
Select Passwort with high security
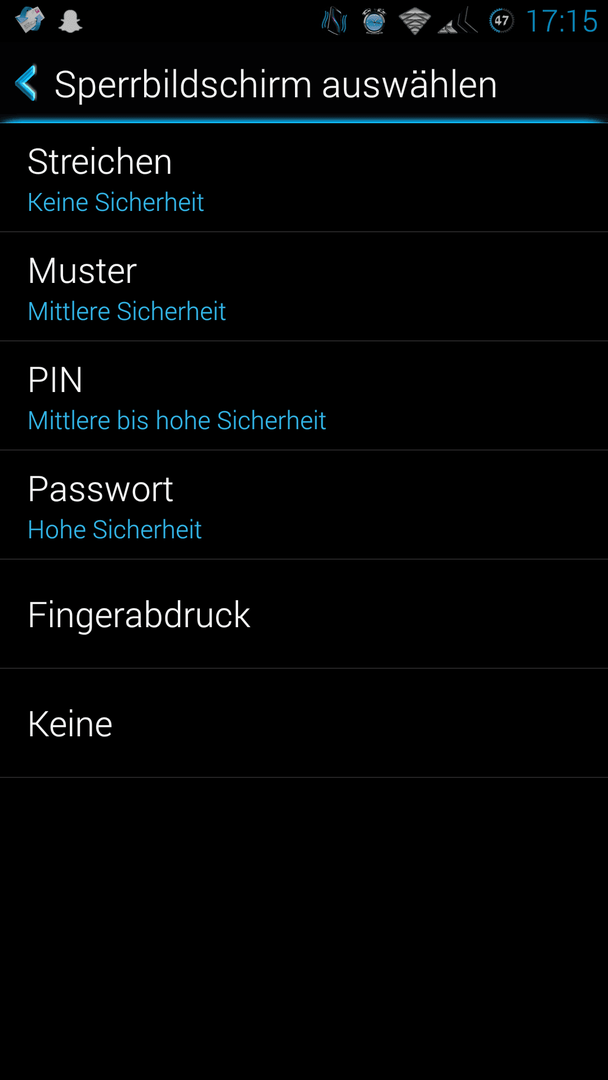(x=304, y=505)
